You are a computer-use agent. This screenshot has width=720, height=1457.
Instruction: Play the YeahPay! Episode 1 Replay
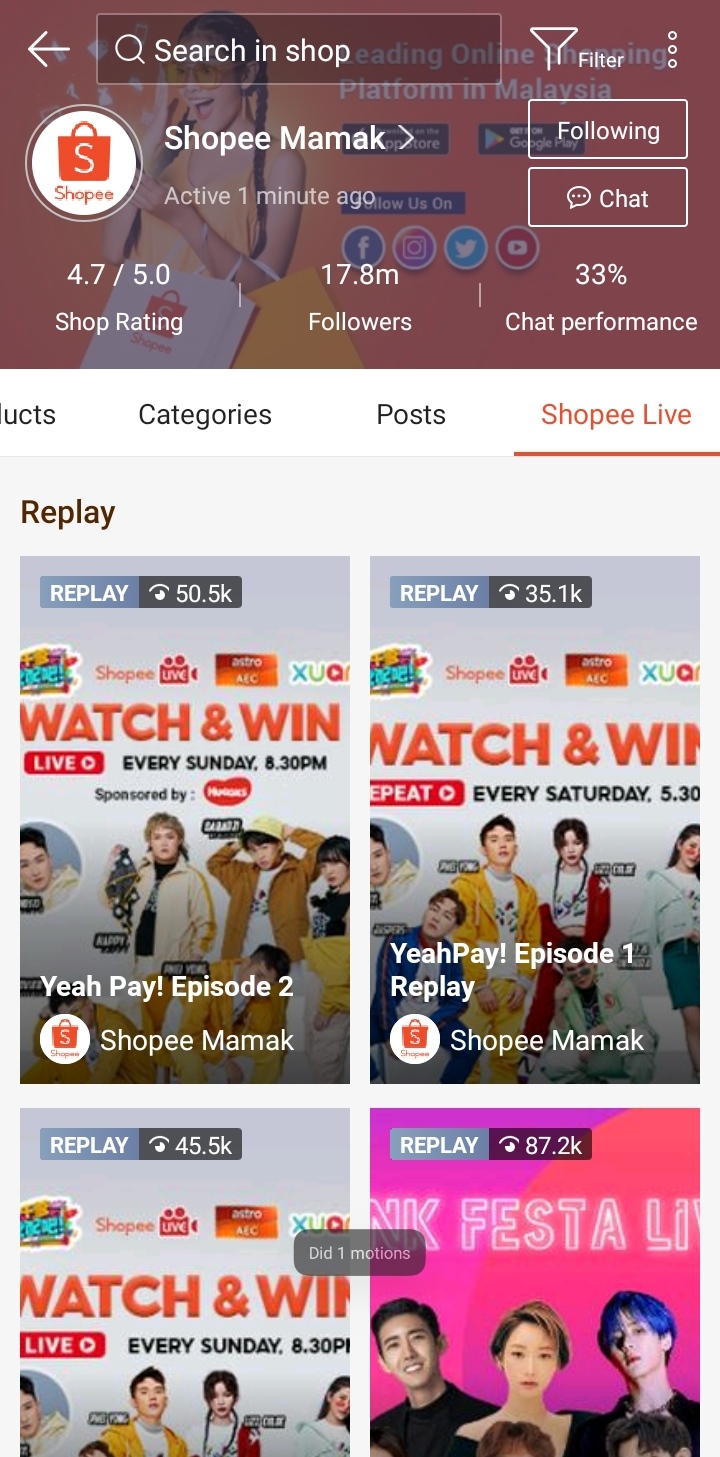click(535, 820)
